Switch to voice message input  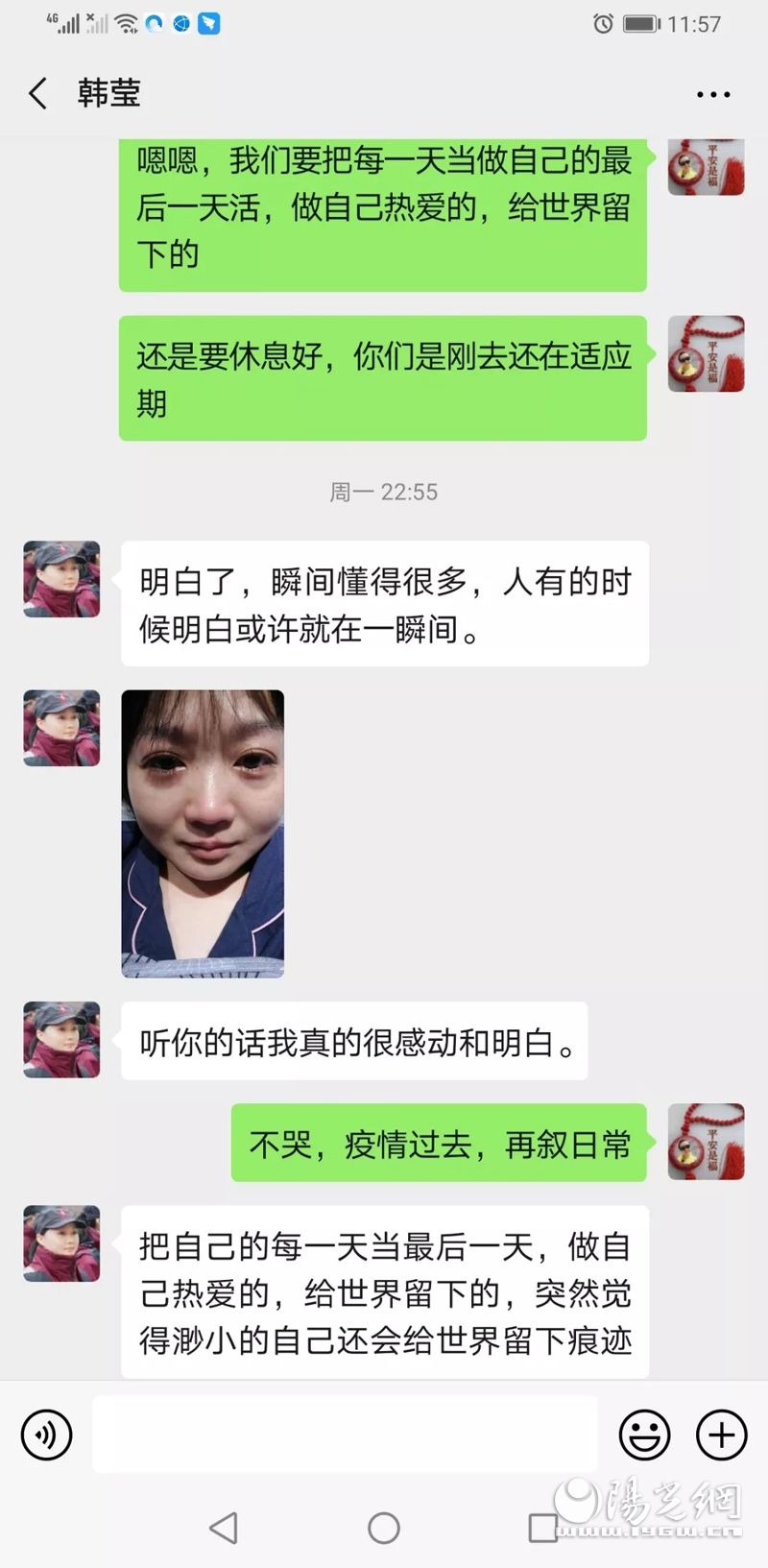pos(46,1435)
